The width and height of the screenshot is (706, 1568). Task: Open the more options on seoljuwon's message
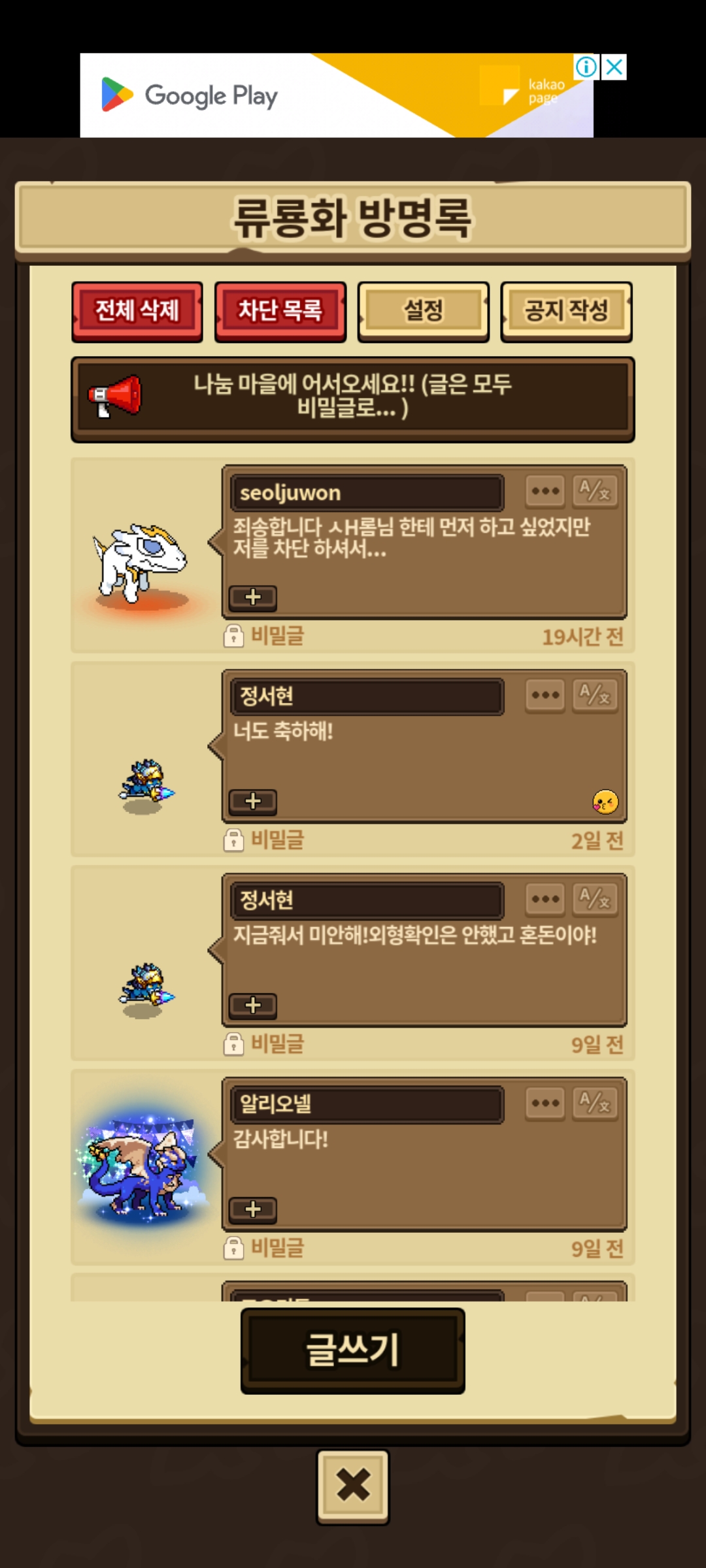point(545,491)
